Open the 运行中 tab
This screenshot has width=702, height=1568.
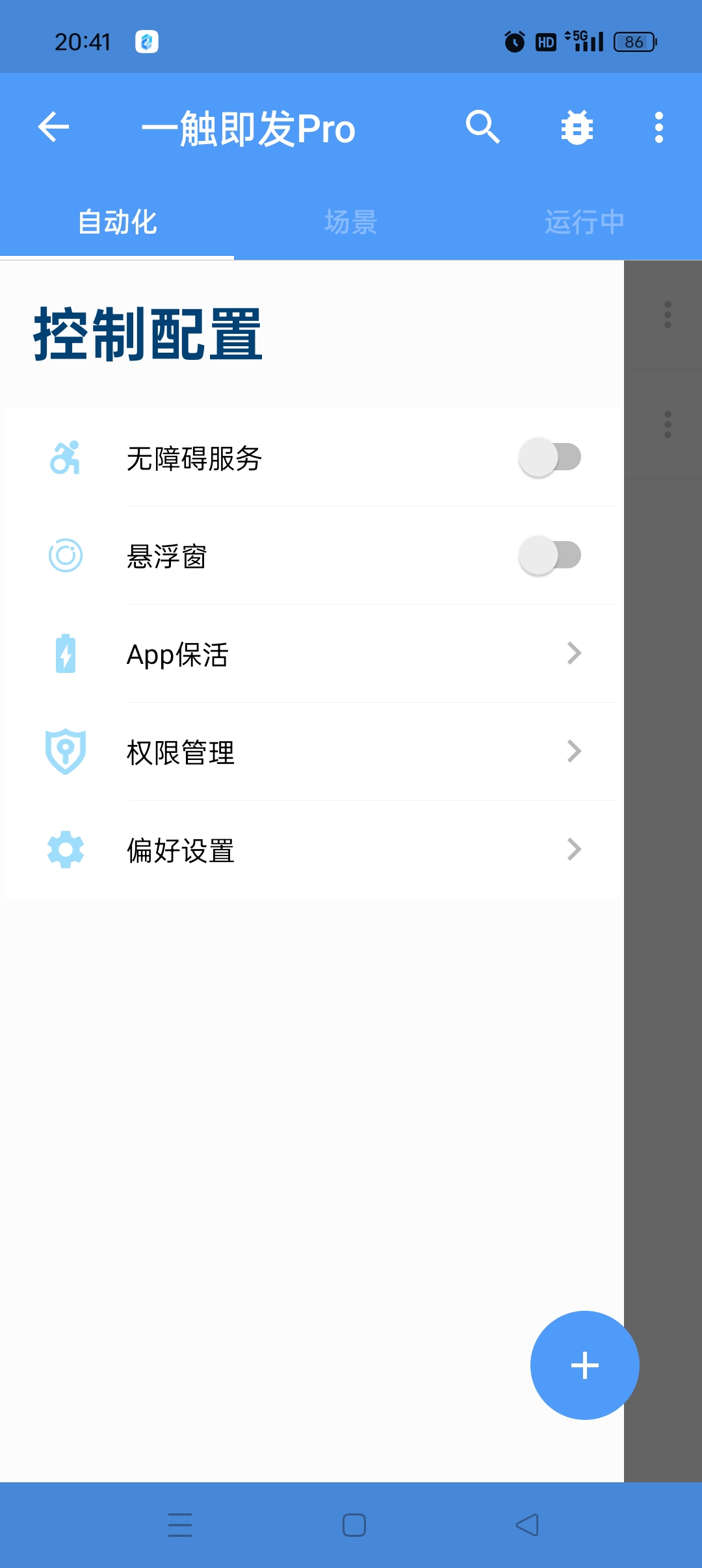point(584,221)
